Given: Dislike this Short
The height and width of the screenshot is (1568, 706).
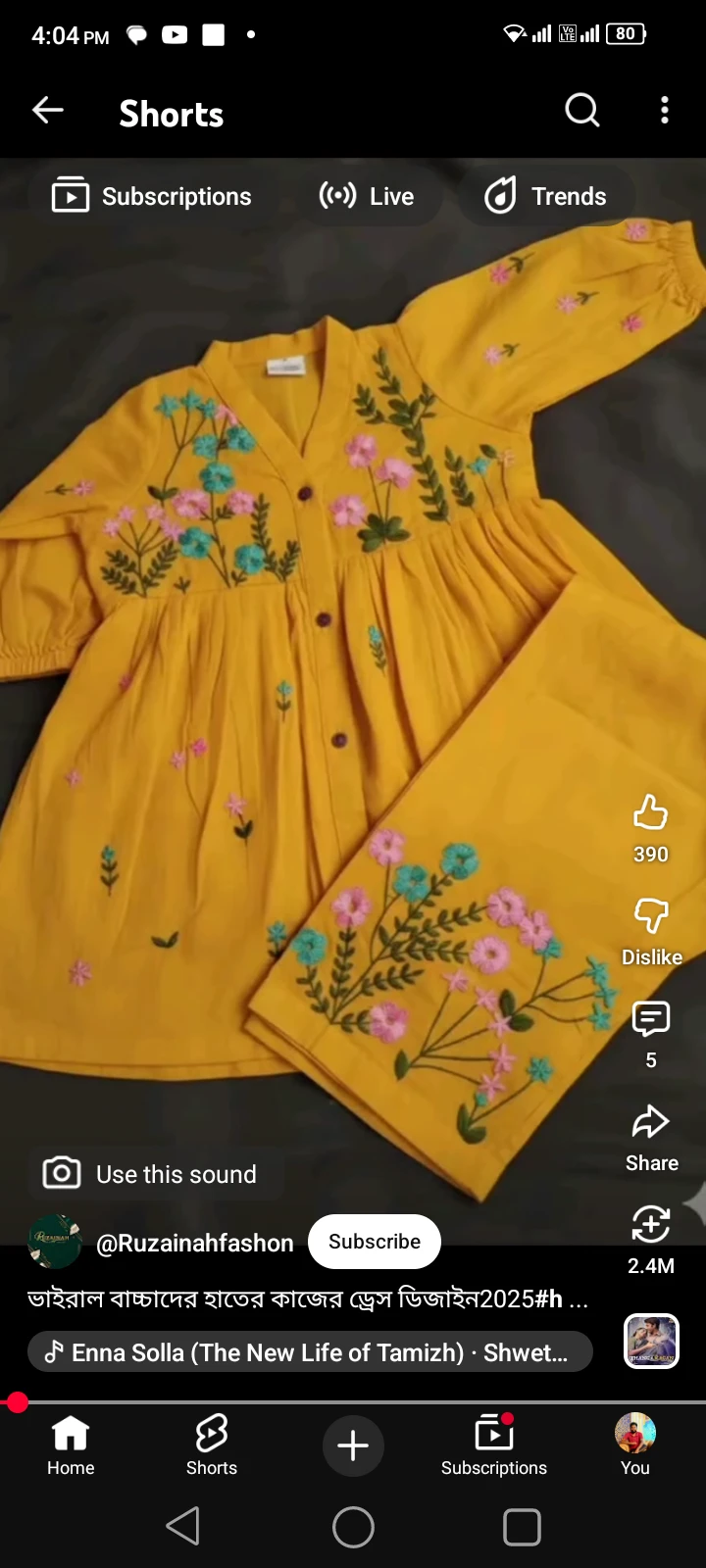Looking at the screenshot, I should pyautogui.click(x=650, y=916).
